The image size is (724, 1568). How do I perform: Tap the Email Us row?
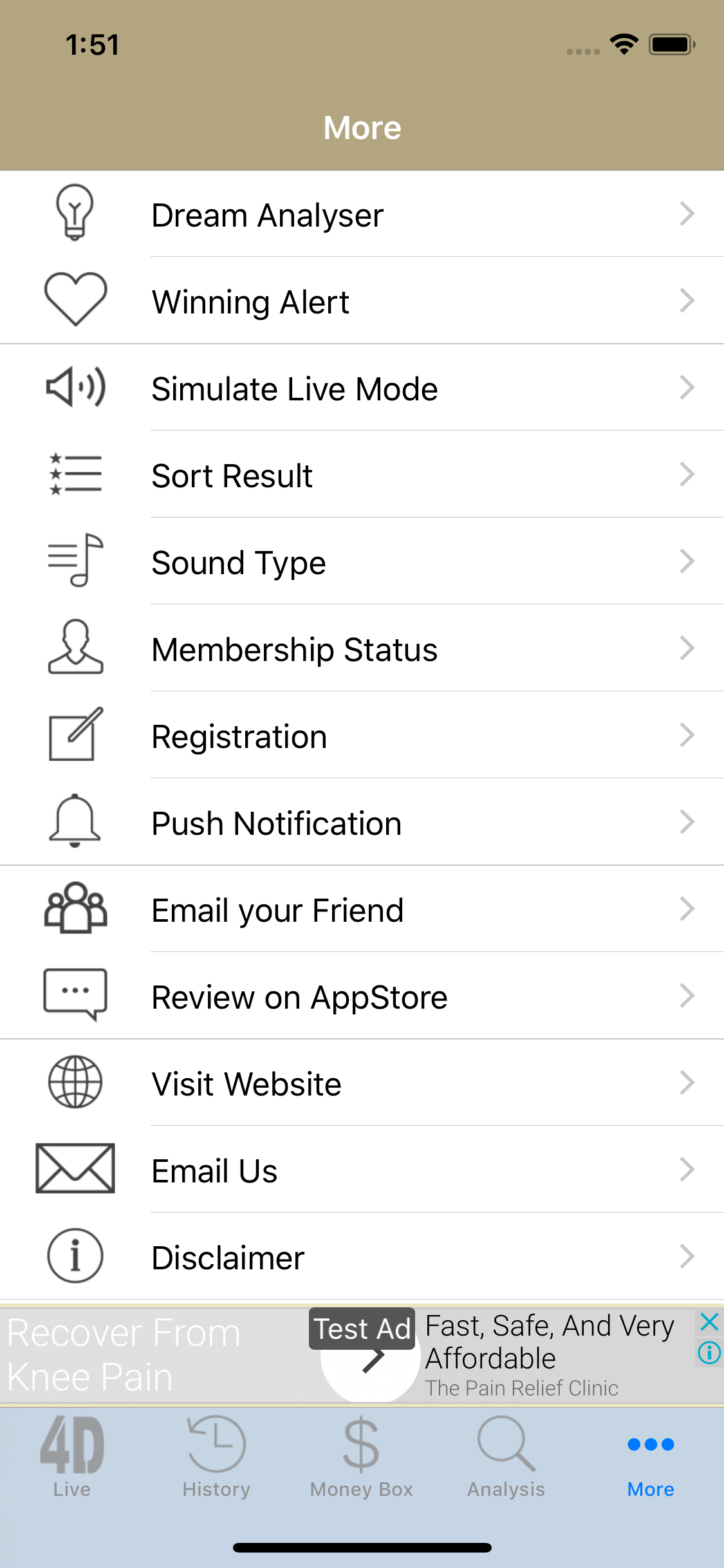pyautogui.click(x=362, y=1170)
